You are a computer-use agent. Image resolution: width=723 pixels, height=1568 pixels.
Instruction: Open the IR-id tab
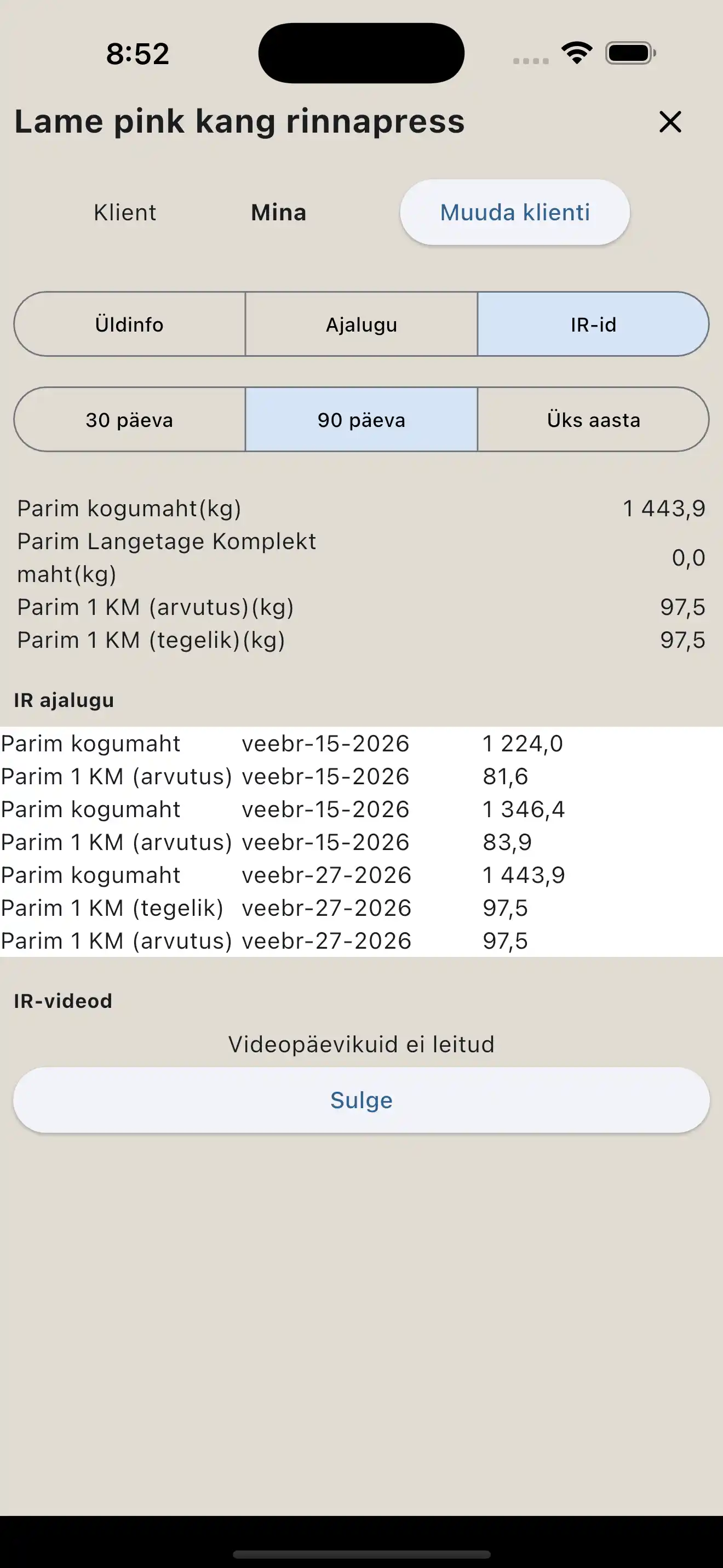click(x=592, y=324)
